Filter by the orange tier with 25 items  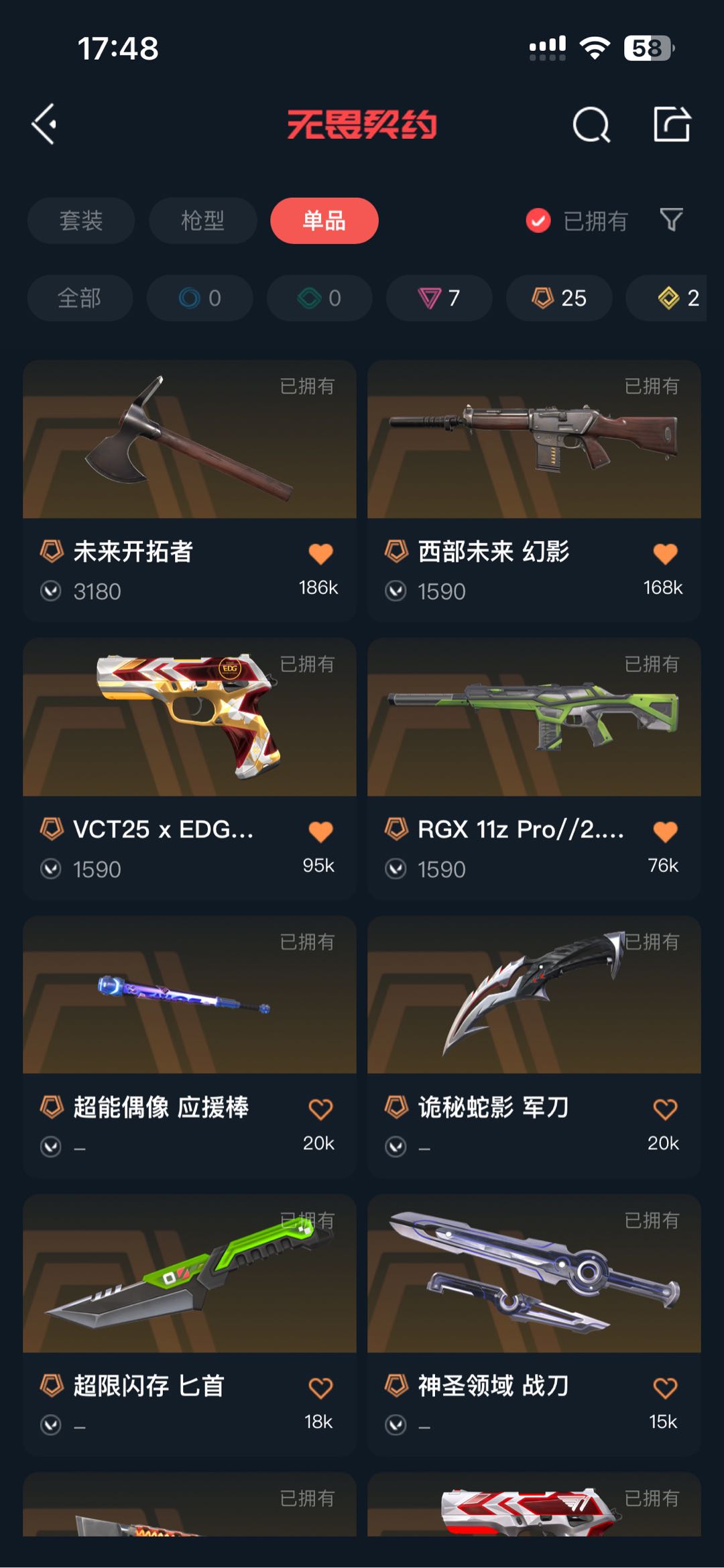tap(559, 298)
